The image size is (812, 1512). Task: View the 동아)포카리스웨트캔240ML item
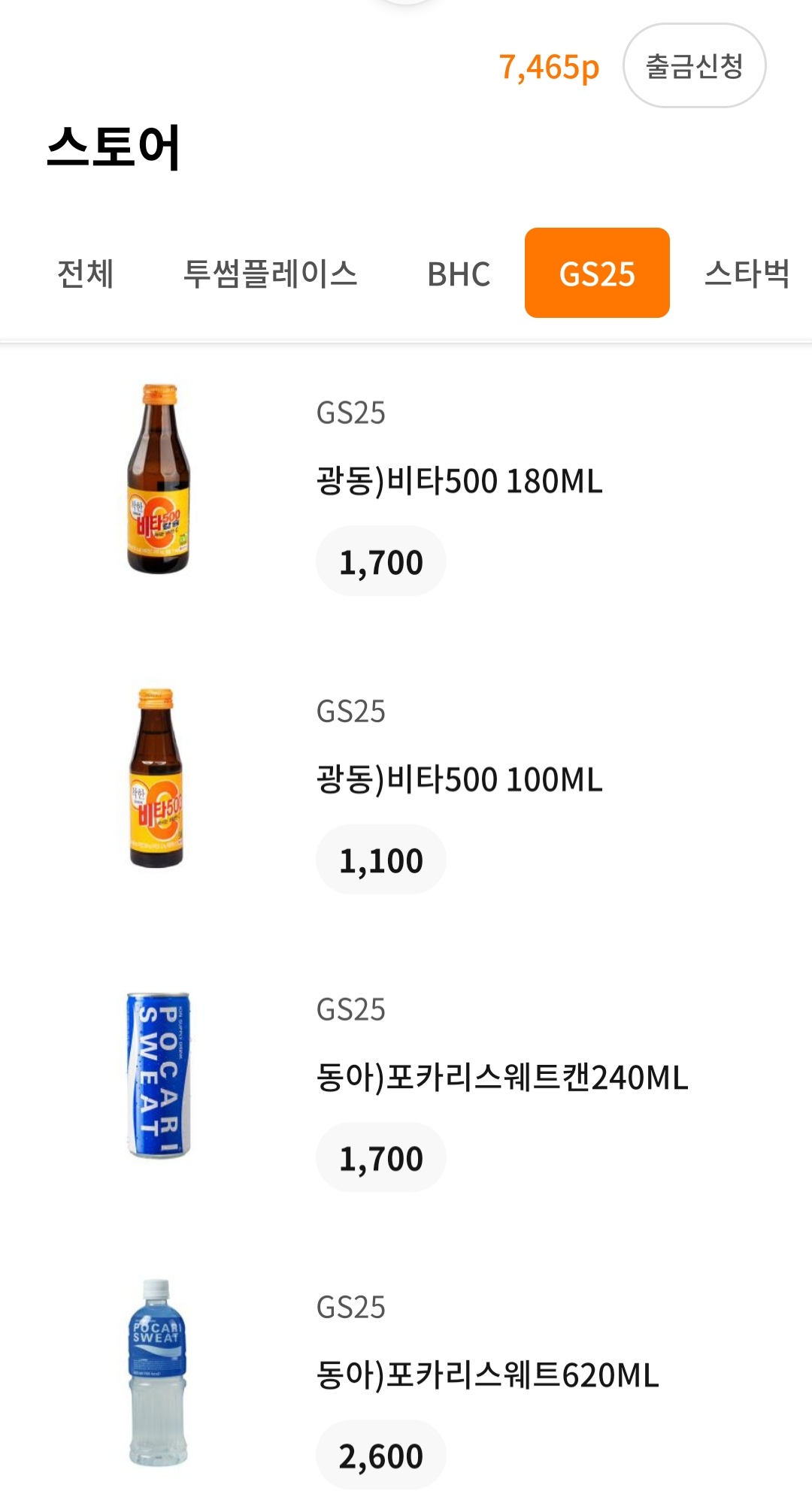501,1078
